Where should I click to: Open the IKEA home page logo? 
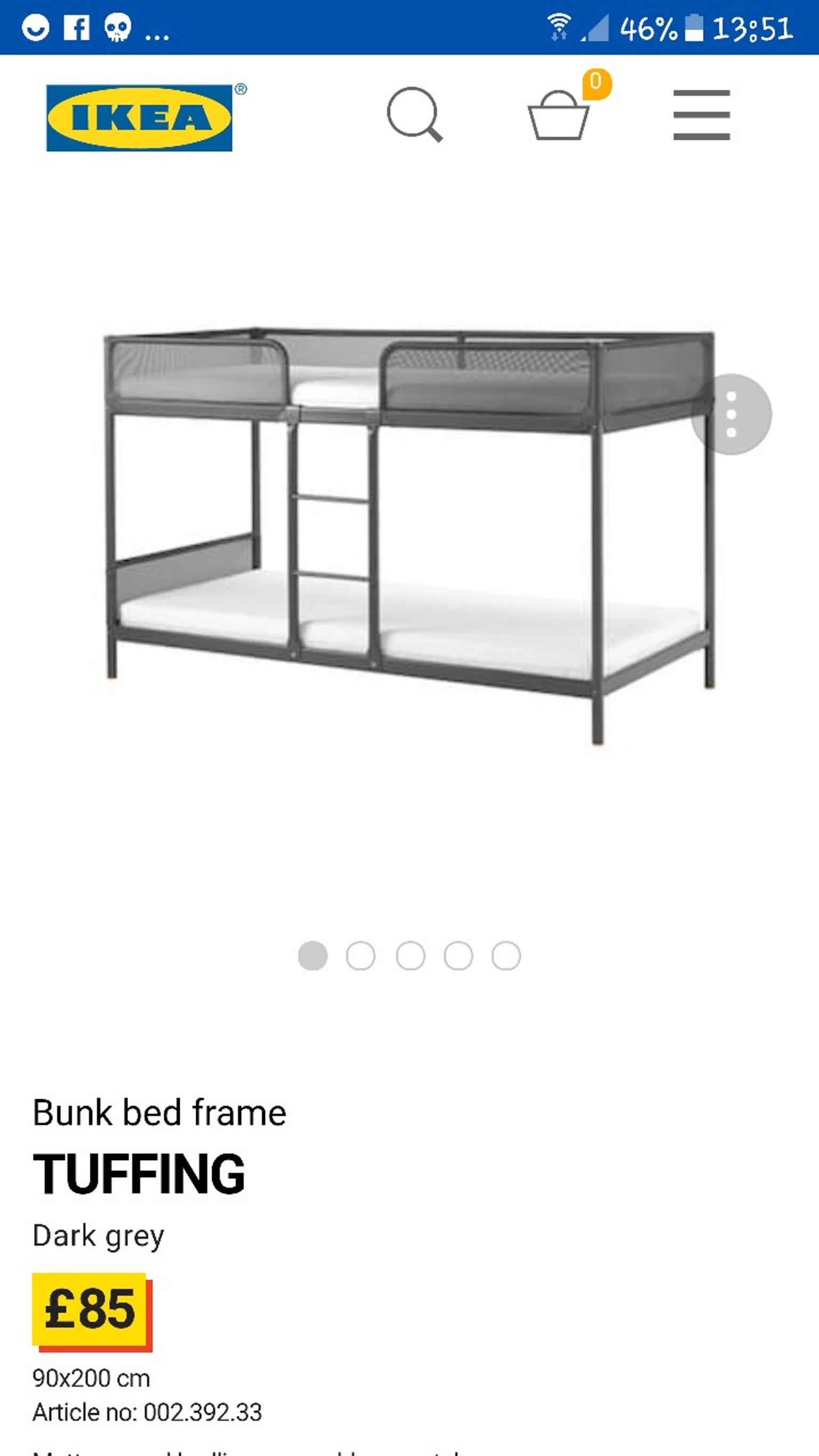(x=140, y=118)
